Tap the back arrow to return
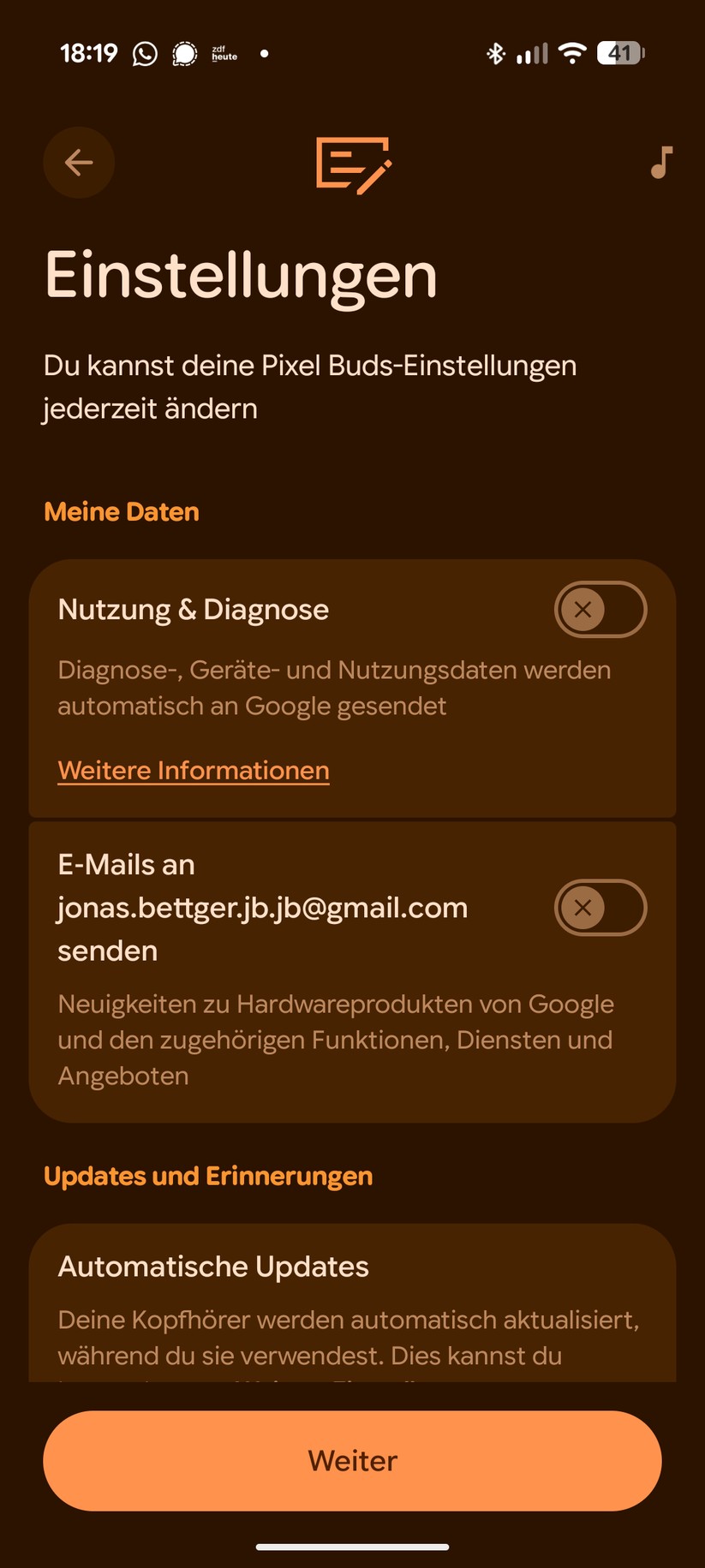 pos(79,163)
